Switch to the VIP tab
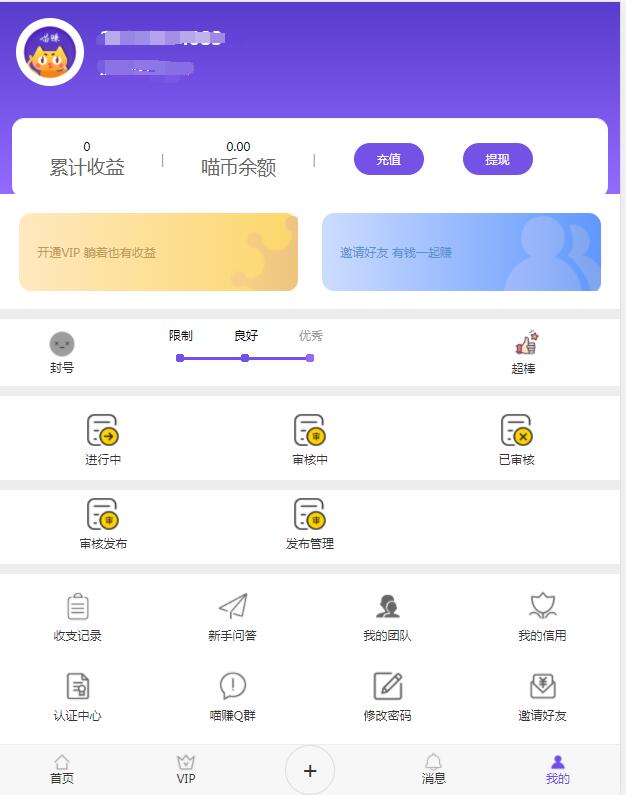 pos(186,769)
